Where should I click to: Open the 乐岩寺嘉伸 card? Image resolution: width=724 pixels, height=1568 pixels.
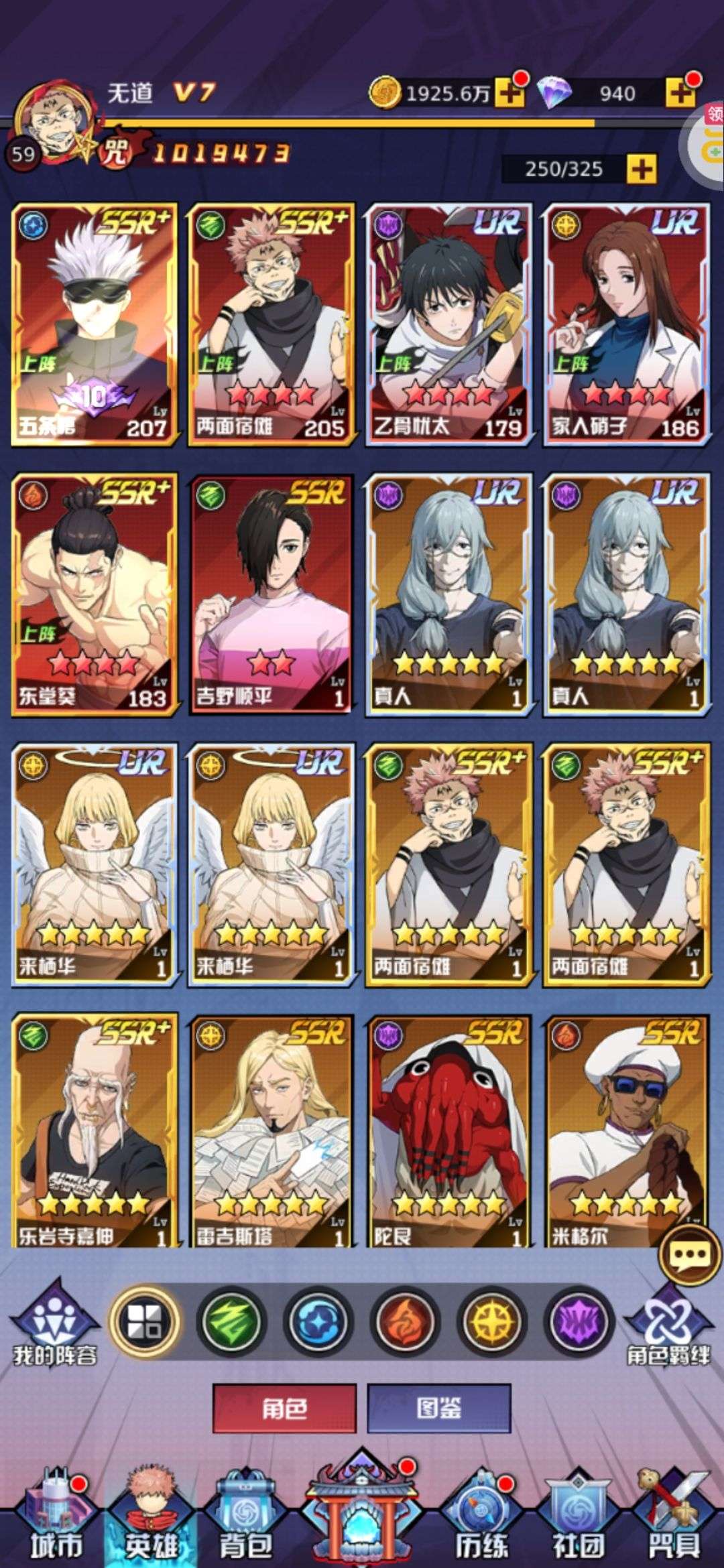[95, 1130]
